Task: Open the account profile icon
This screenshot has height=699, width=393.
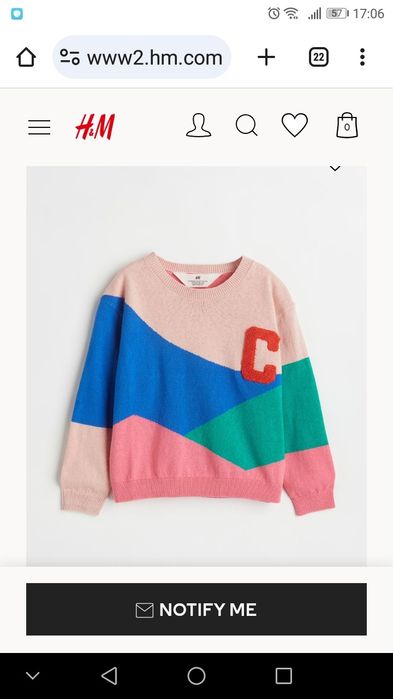Action: pyautogui.click(x=198, y=125)
